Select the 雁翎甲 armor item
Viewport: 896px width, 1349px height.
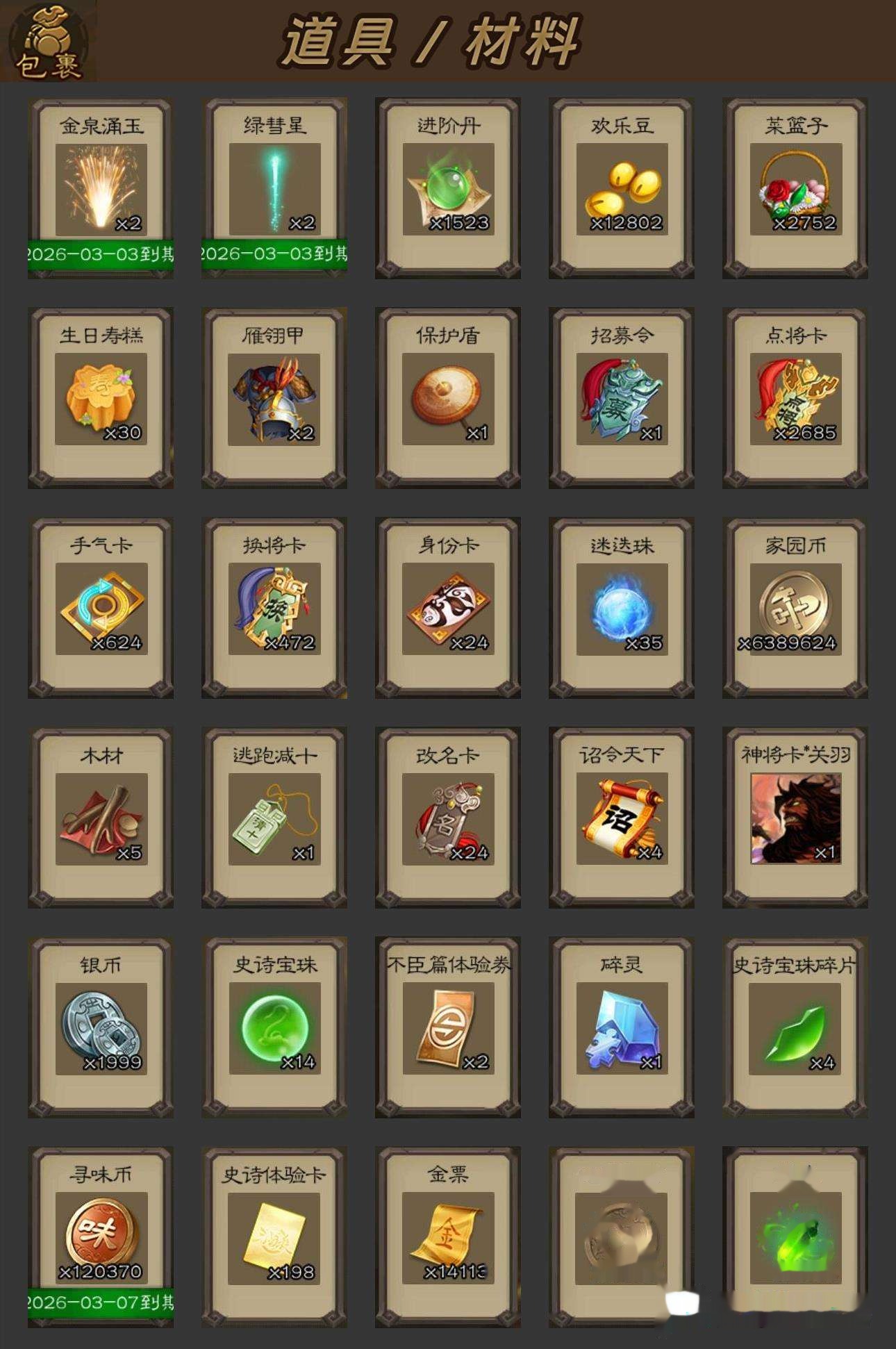pyautogui.click(x=275, y=399)
